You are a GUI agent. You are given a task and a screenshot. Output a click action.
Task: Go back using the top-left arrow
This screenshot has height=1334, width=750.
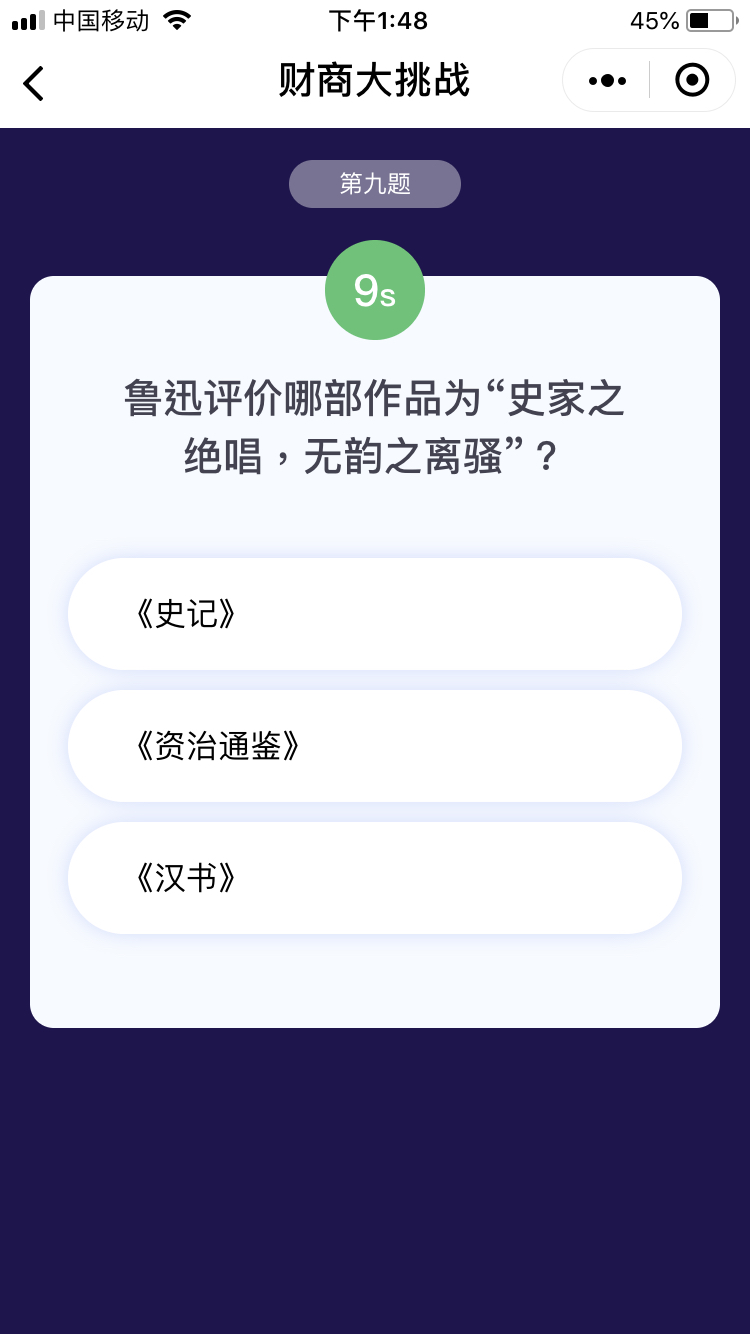point(34,82)
